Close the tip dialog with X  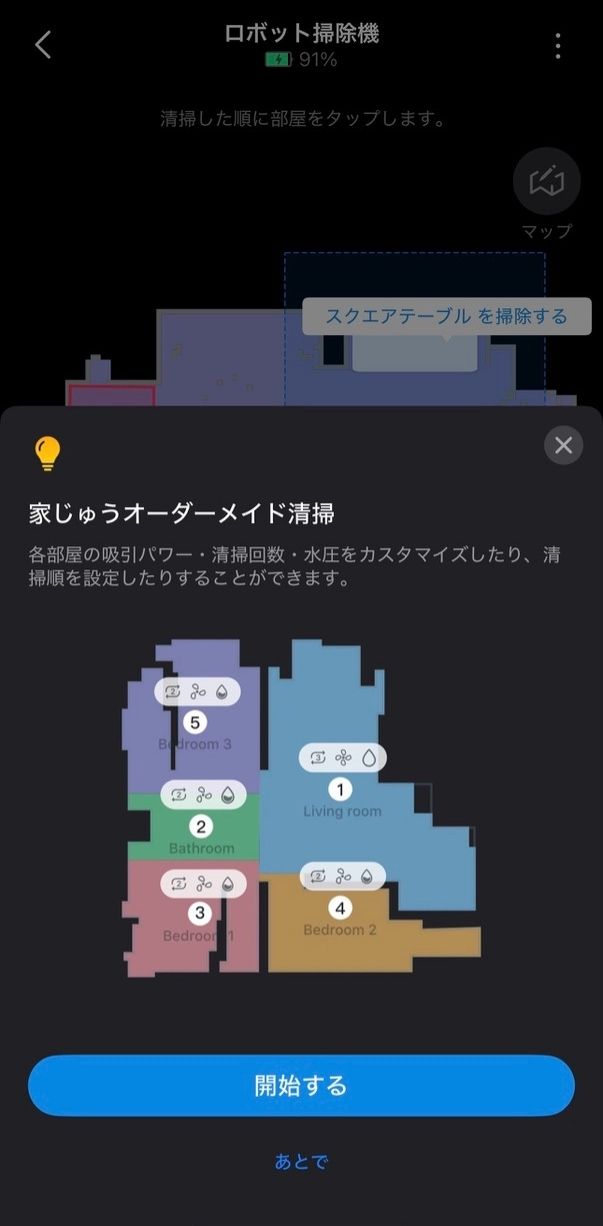click(x=563, y=445)
